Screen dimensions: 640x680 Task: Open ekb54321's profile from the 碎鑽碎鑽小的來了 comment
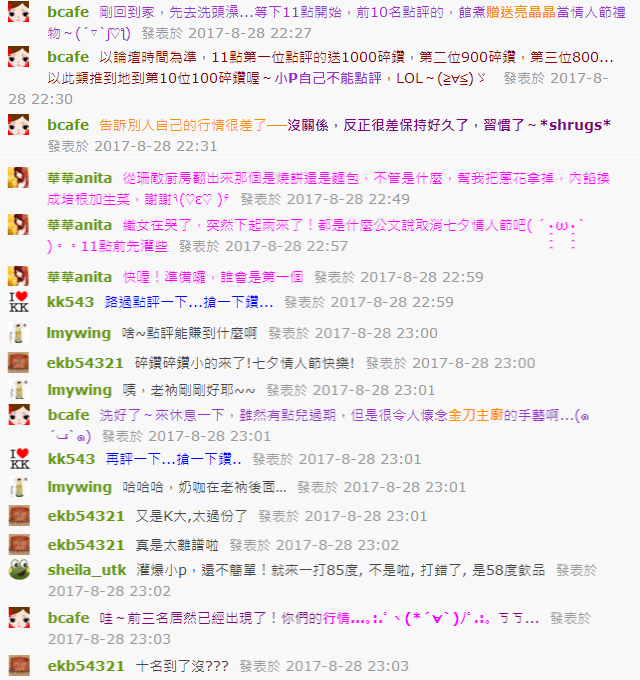86,363
